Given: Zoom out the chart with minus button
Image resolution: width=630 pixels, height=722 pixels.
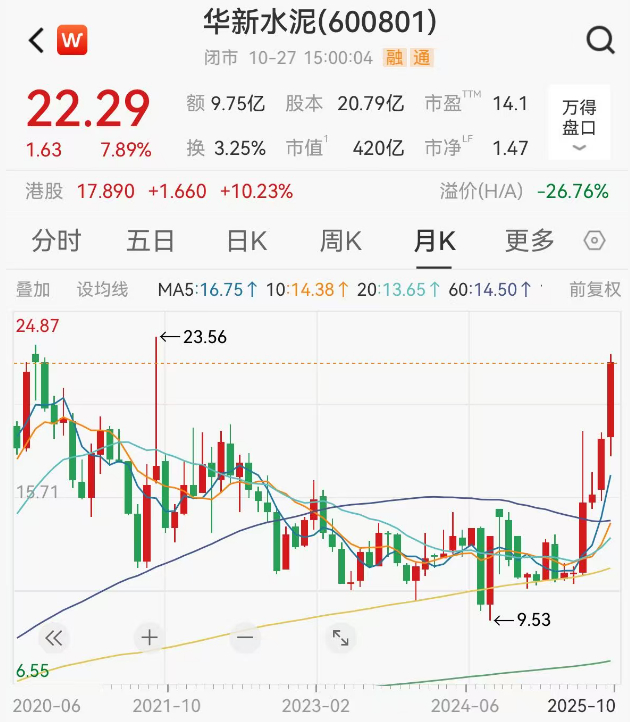Looking at the screenshot, I should point(245,637).
